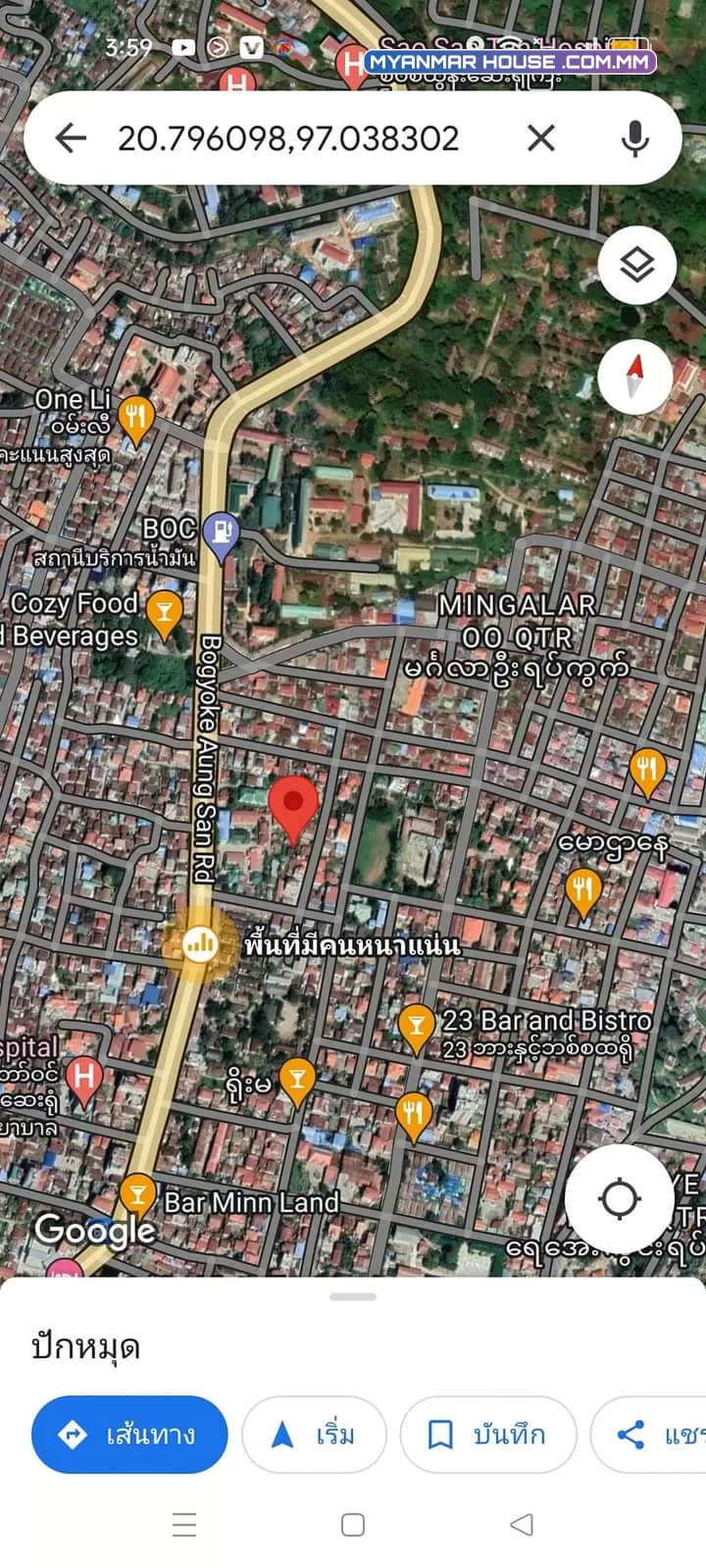This screenshot has height=1568, width=706.
Task: Reset map orientation with the compass
Action: [635, 378]
